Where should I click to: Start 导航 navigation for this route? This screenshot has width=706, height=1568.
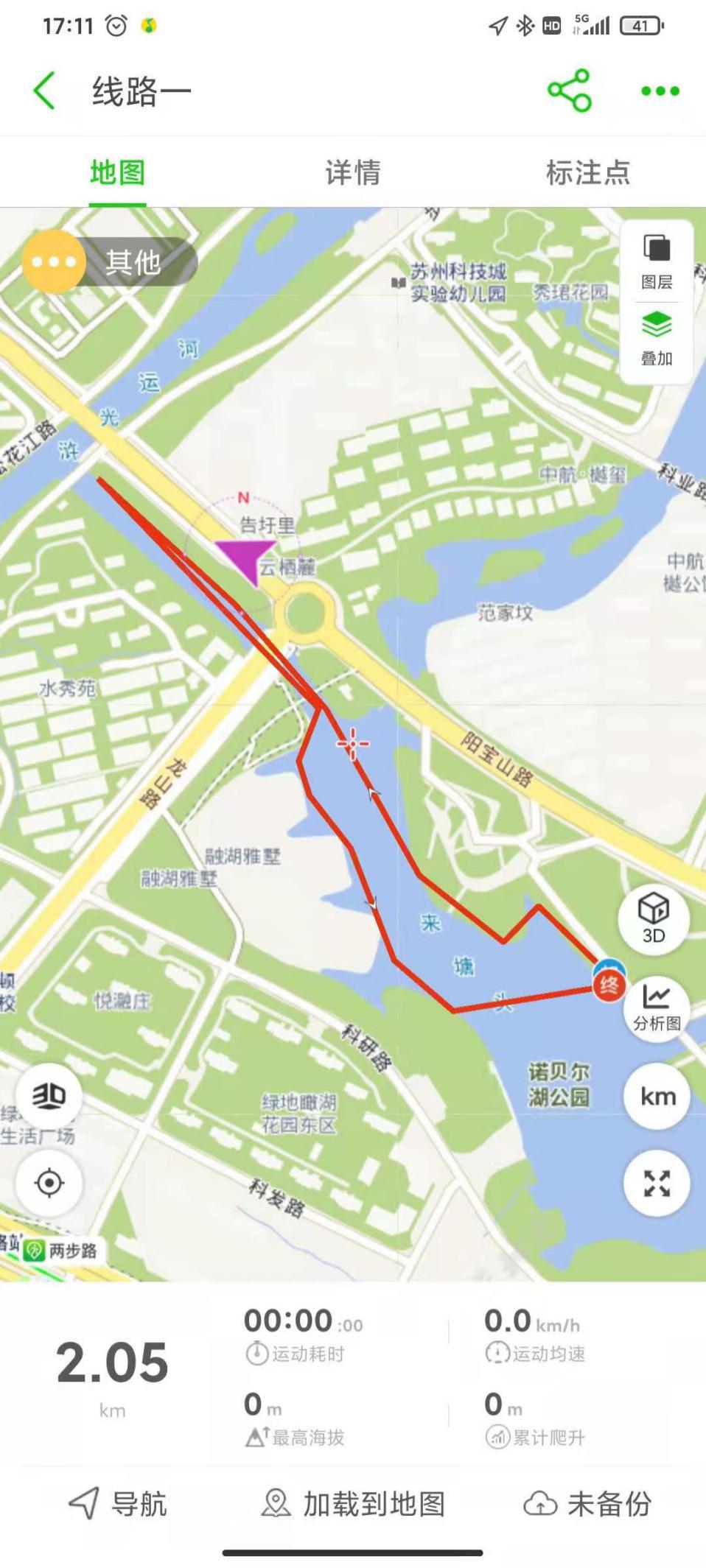point(118,1504)
